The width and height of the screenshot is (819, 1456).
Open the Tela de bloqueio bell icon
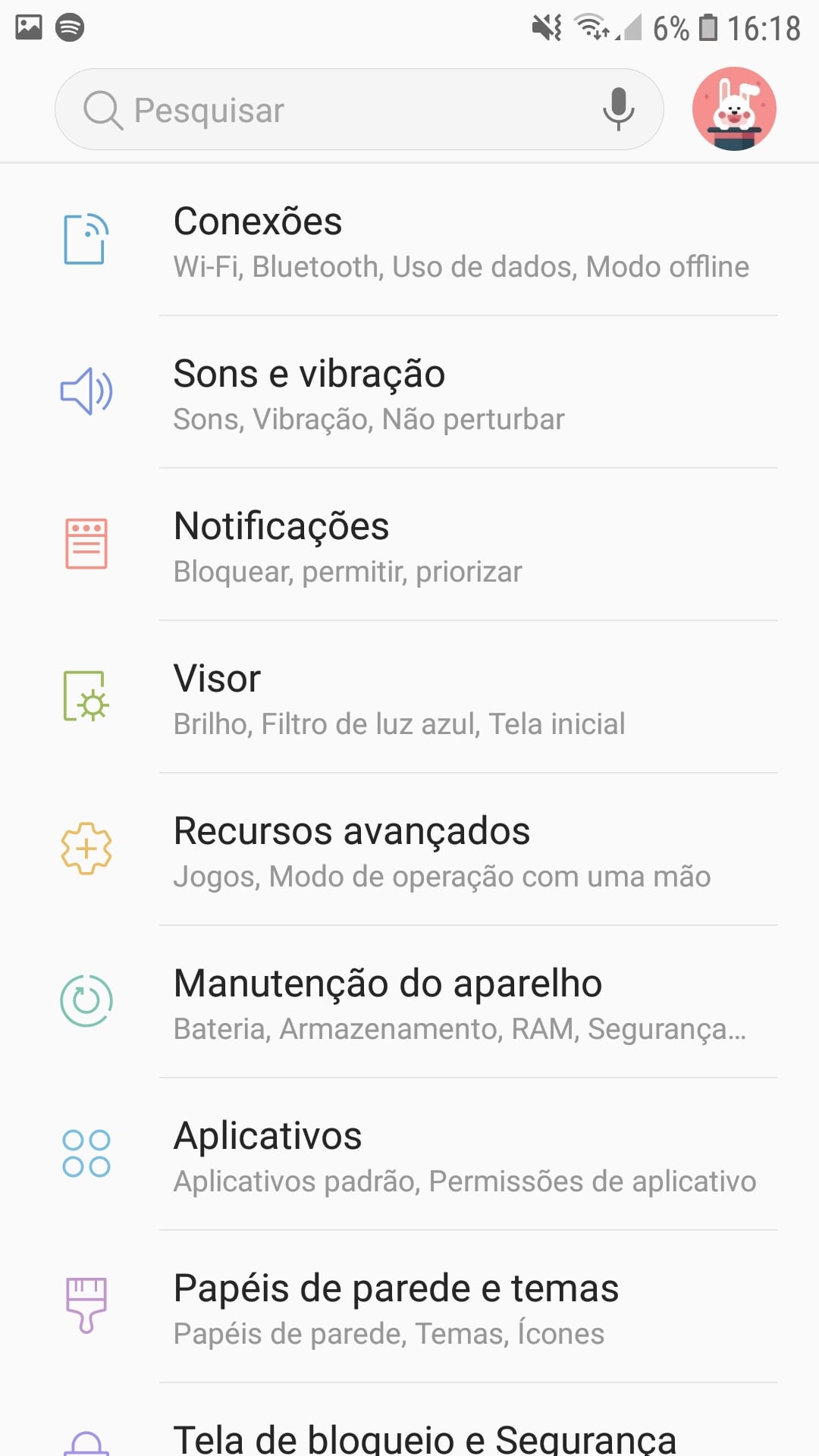click(x=86, y=1441)
